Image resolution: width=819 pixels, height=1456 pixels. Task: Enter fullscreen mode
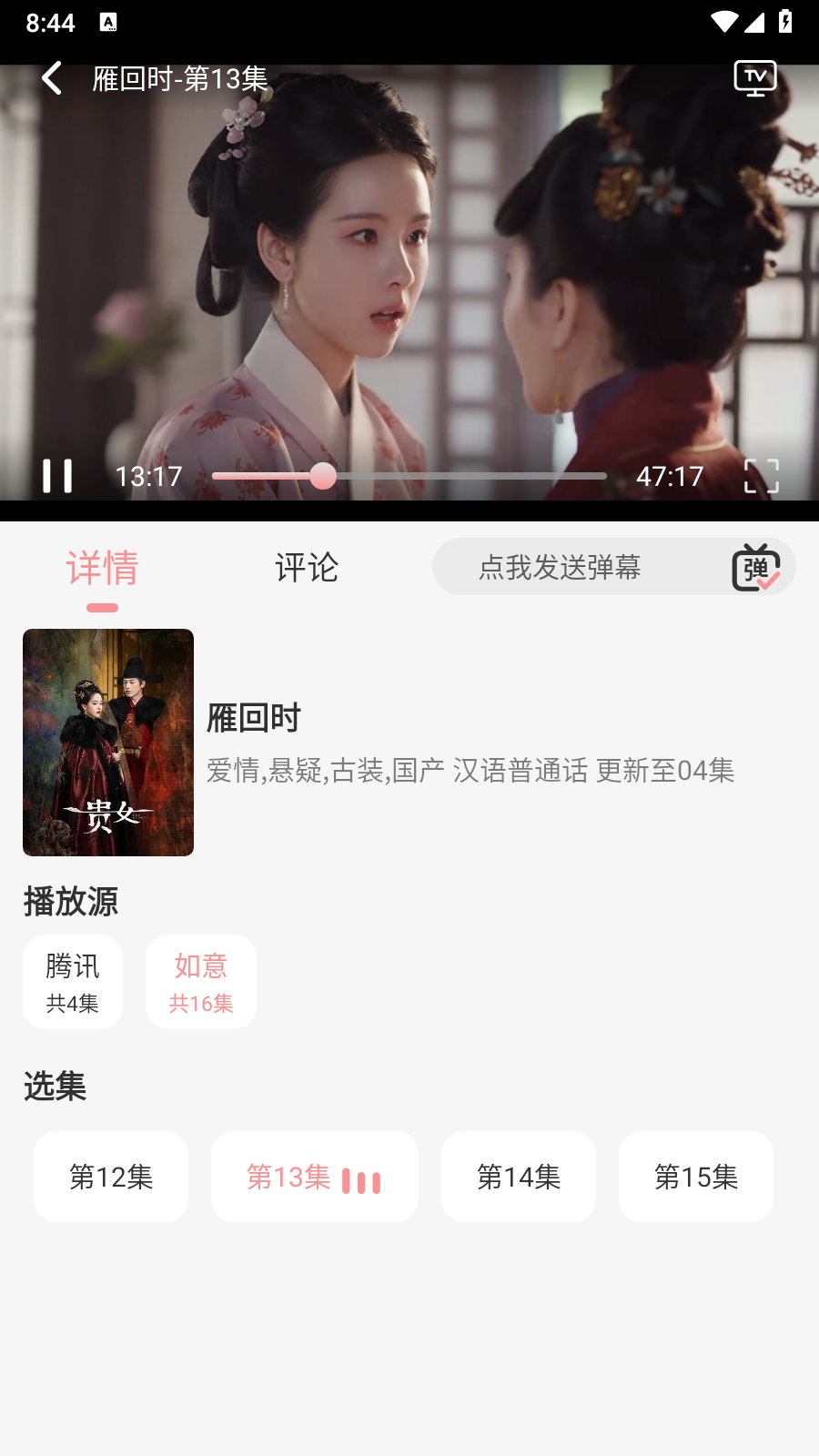pyautogui.click(x=763, y=475)
